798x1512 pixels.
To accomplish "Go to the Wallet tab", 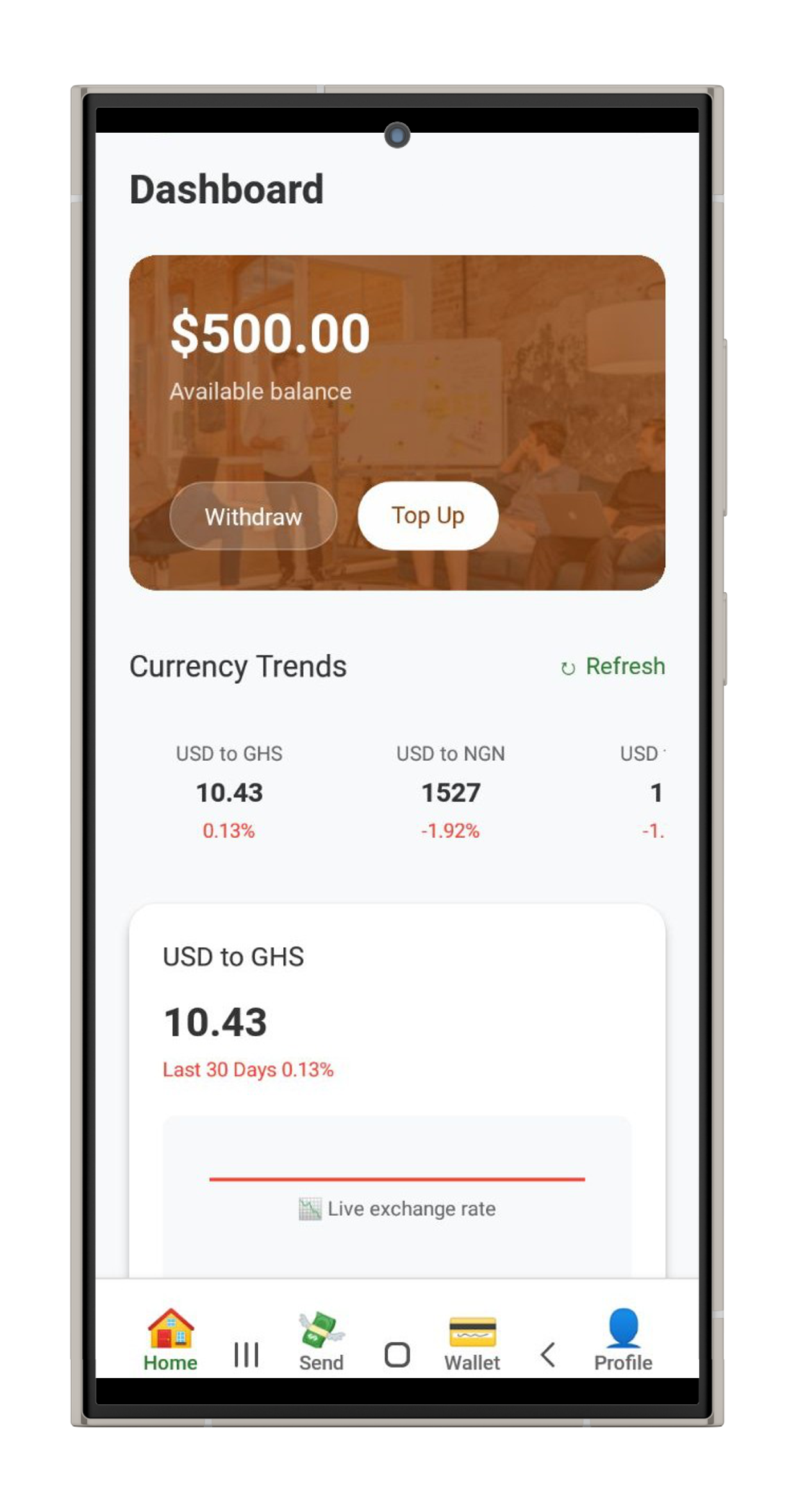I will click(472, 1340).
